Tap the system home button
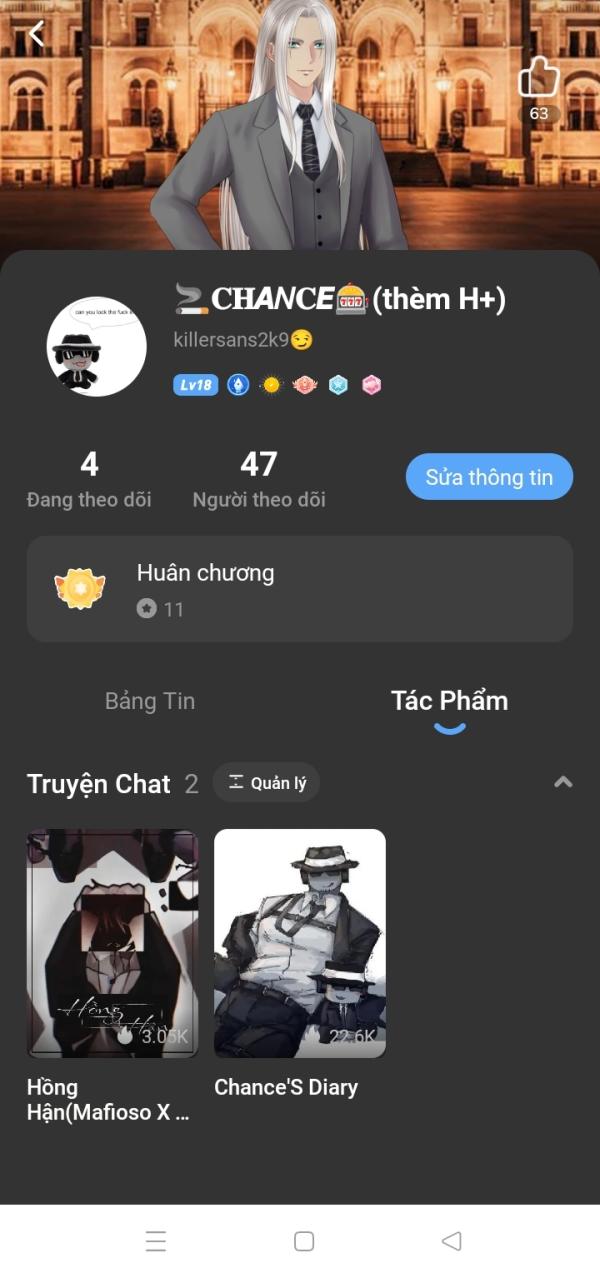Screen dimensions: 600x1278 tap(304, 1241)
